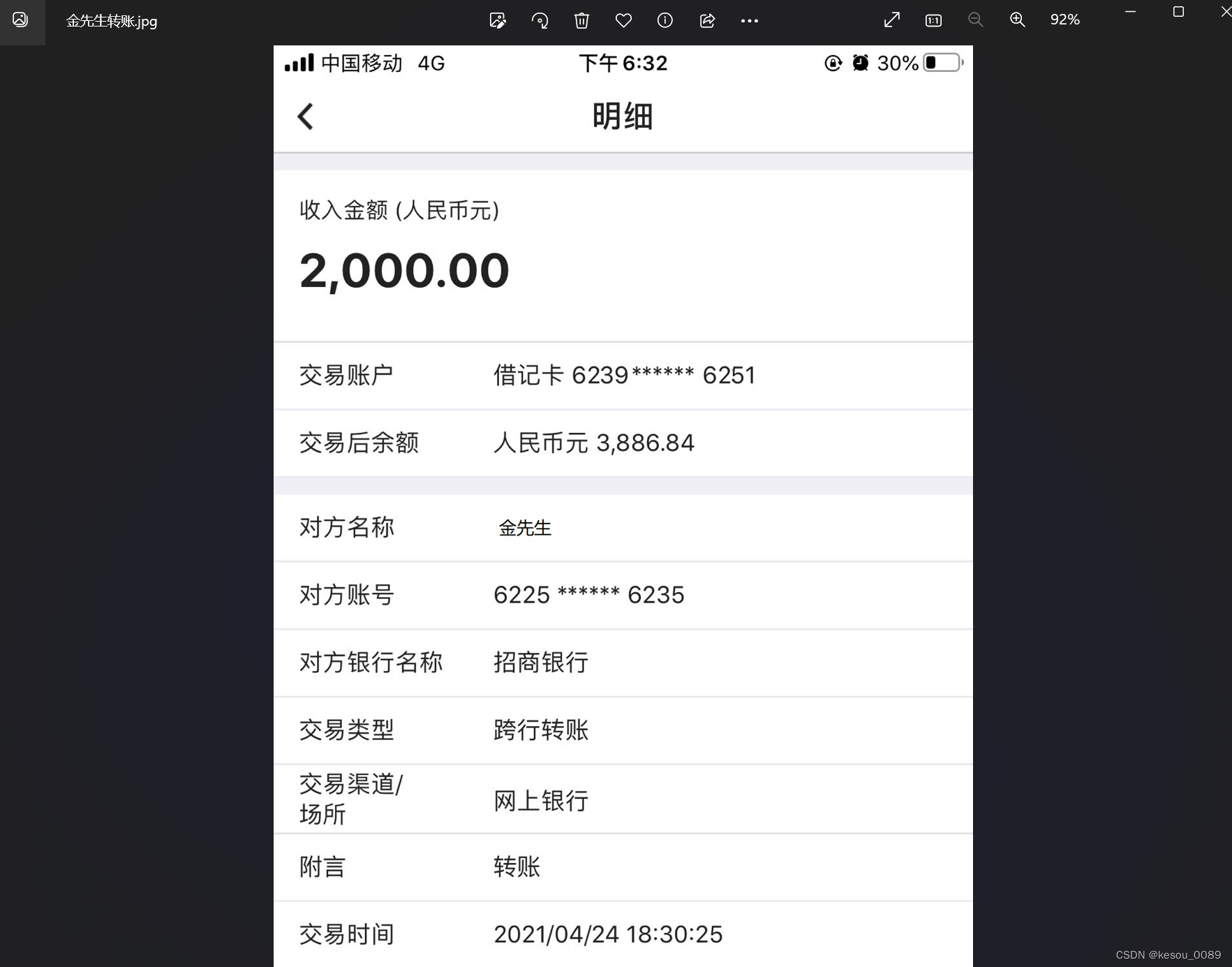Share the picture
Screen dimensions: 1232x967
coord(707,20)
